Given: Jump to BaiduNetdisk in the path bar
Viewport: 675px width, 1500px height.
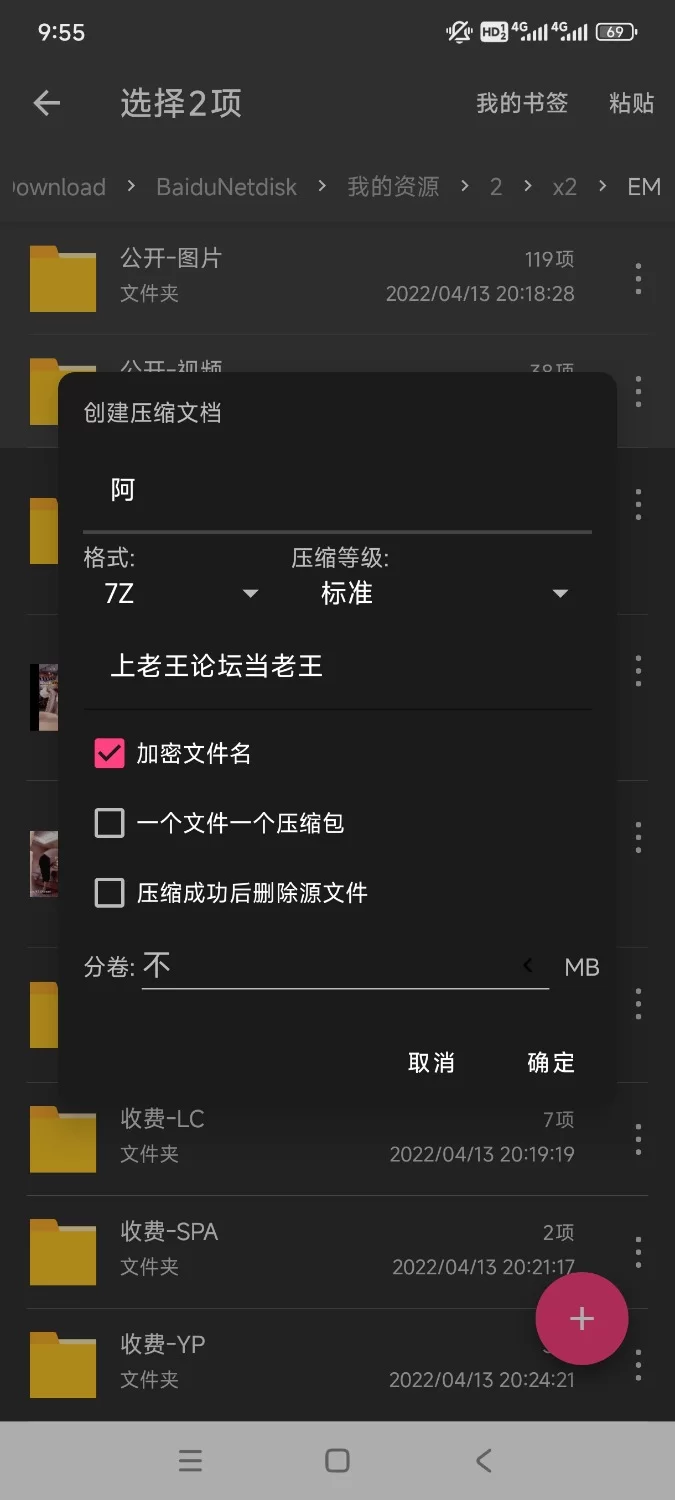Looking at the screenshot, I should click(226, 187).
